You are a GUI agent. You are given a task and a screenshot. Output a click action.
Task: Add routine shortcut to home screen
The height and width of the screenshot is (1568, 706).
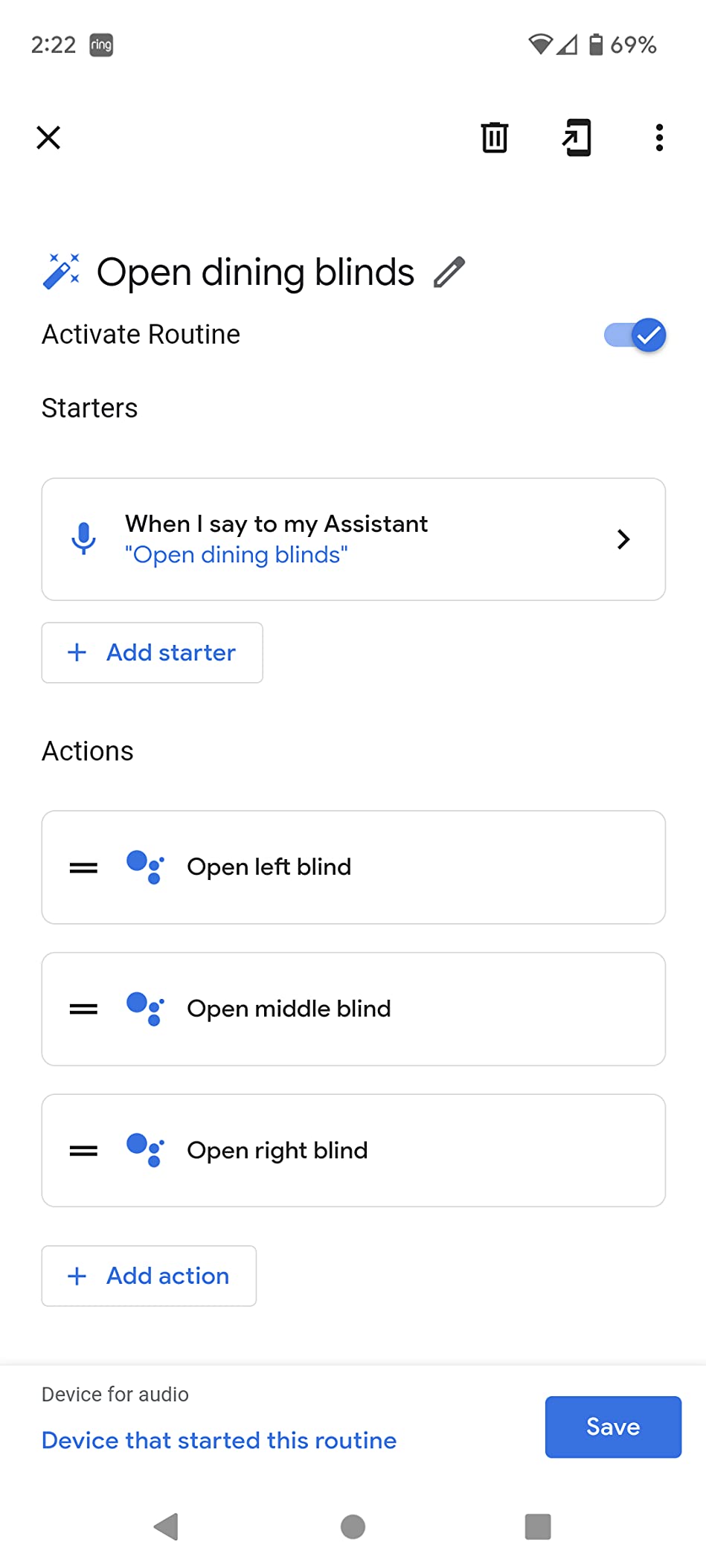point(577,138)
